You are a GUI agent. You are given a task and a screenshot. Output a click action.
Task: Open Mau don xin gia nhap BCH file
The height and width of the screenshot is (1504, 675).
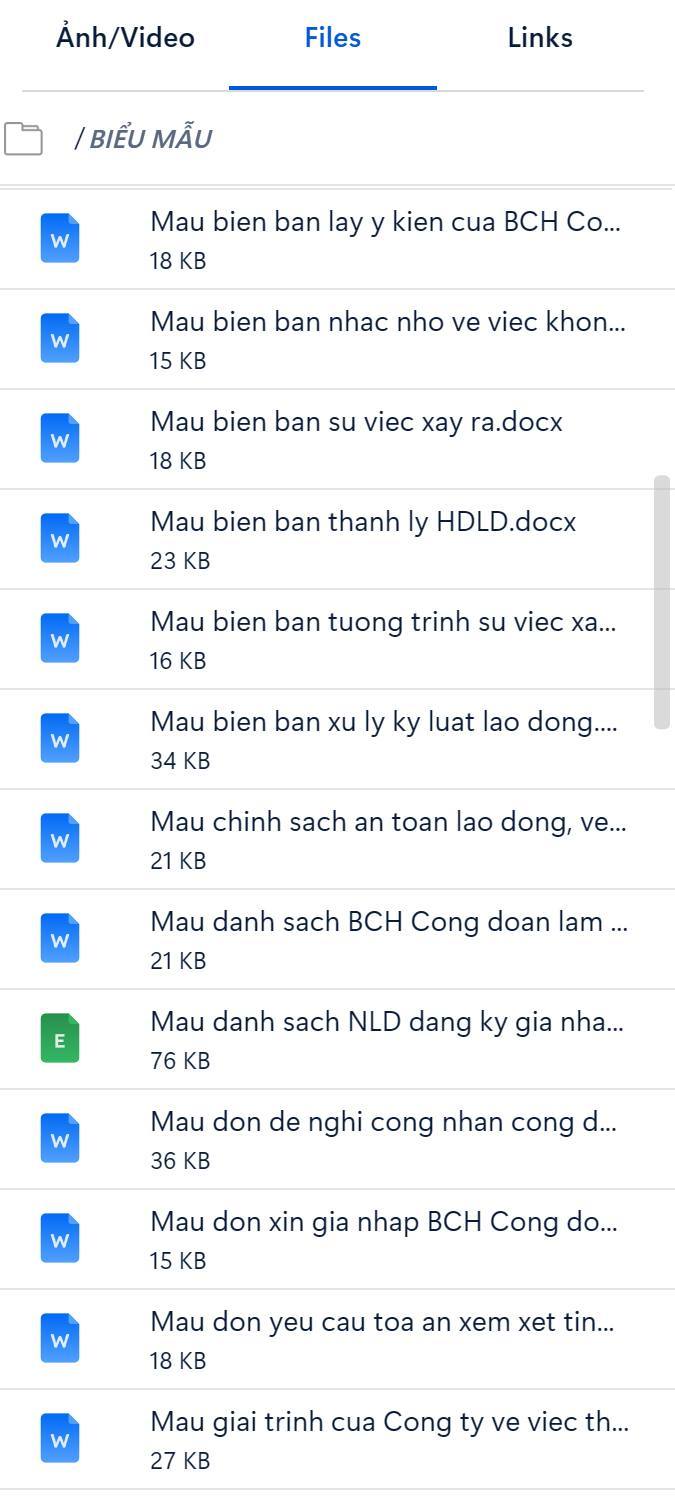pyautogui.click(x=385, y=1239)
